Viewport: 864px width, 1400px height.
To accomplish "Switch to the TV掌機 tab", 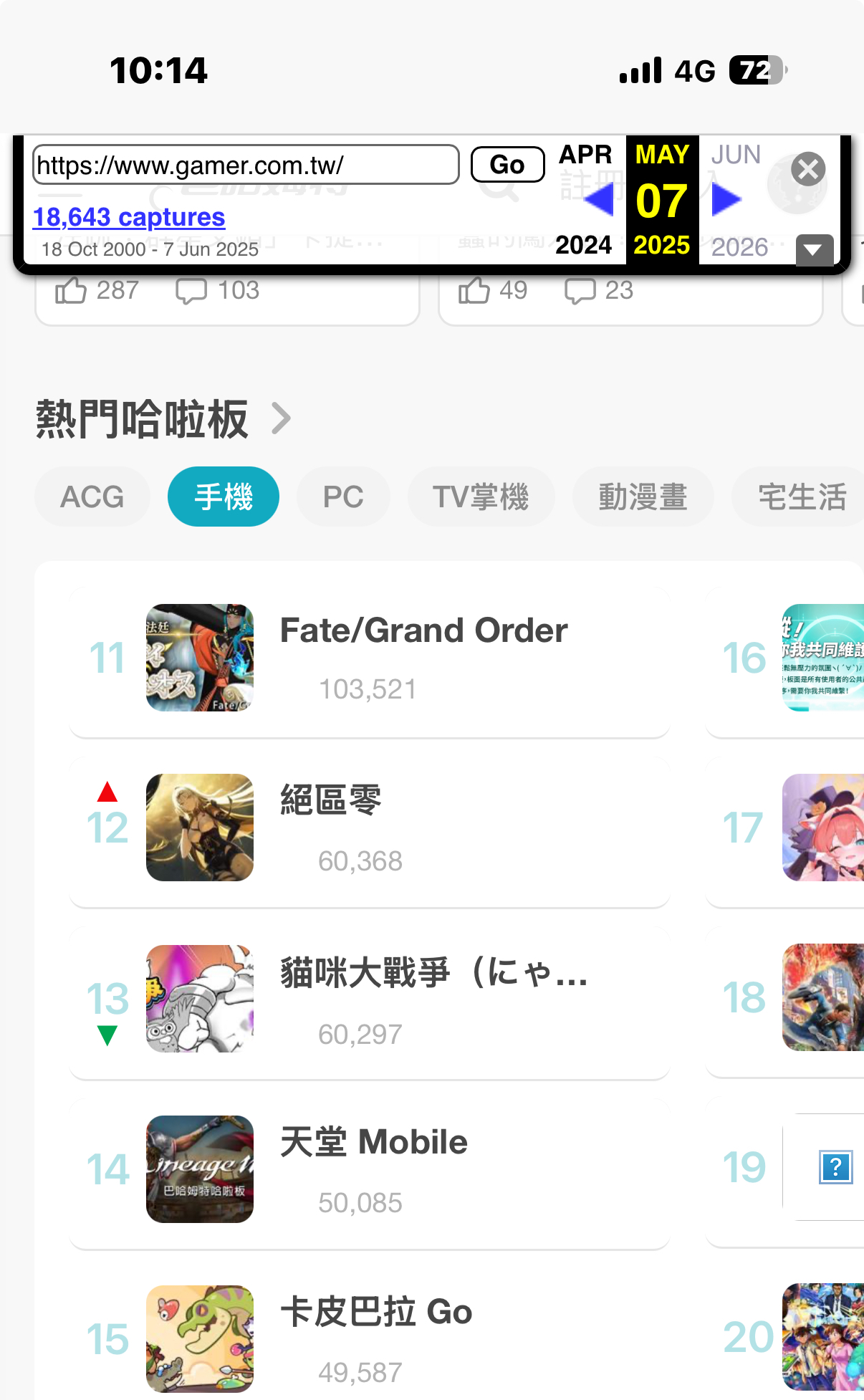I will click(x=481, y=497).
